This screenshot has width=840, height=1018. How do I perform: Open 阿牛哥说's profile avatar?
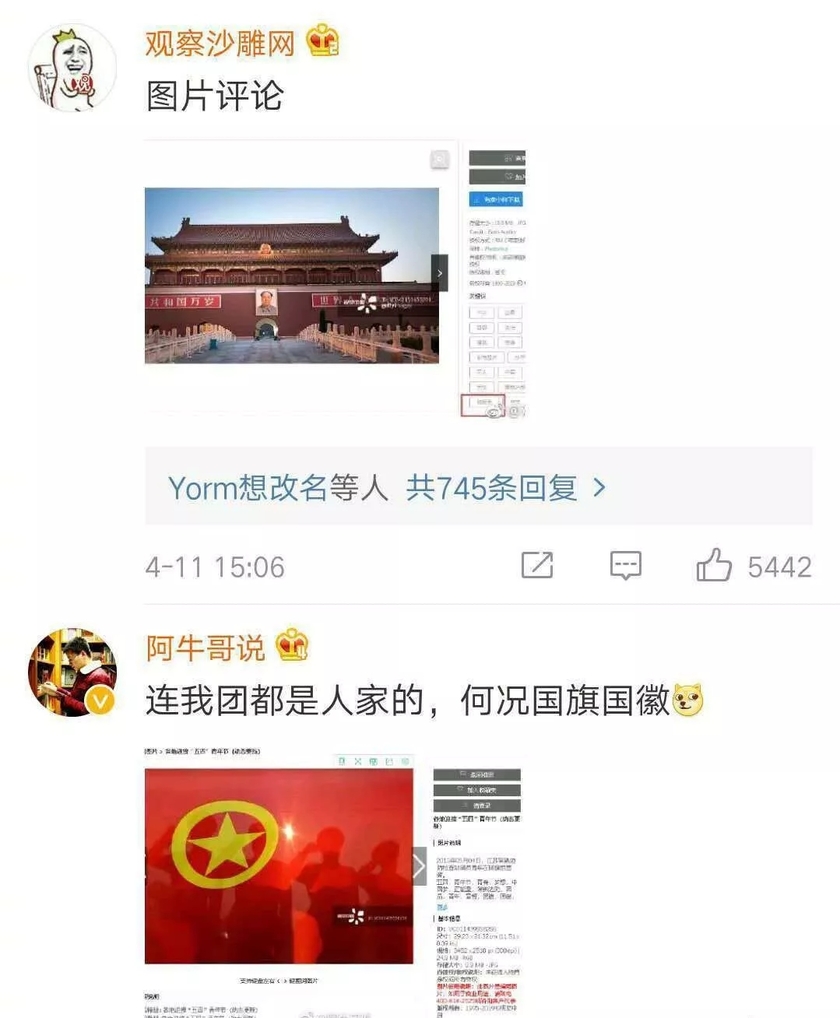coord(71,673)
